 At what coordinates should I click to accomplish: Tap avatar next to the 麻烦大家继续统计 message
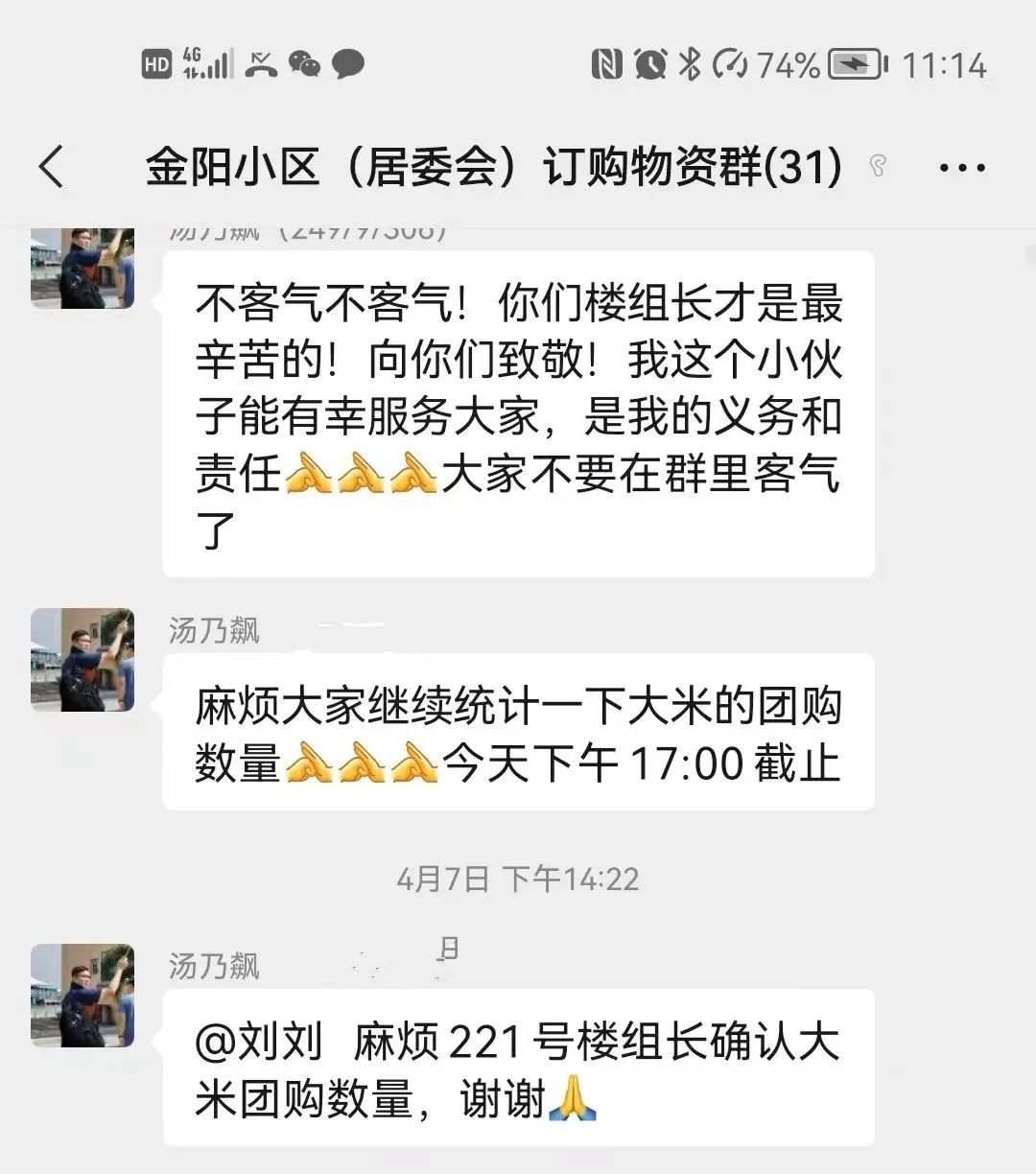pyautogui.click(x=82, y=660)
